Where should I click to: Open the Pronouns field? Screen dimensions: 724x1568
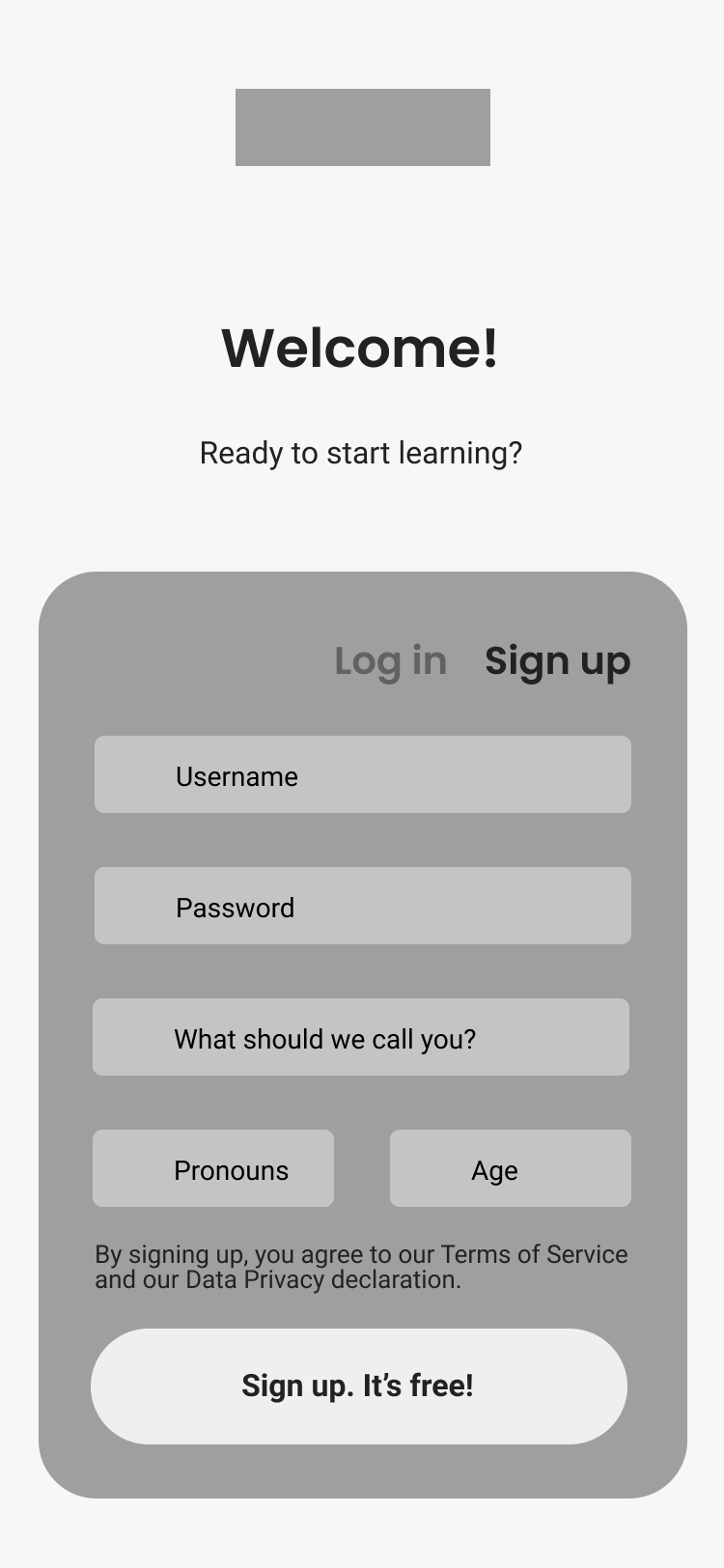(x=213, y=1168)
